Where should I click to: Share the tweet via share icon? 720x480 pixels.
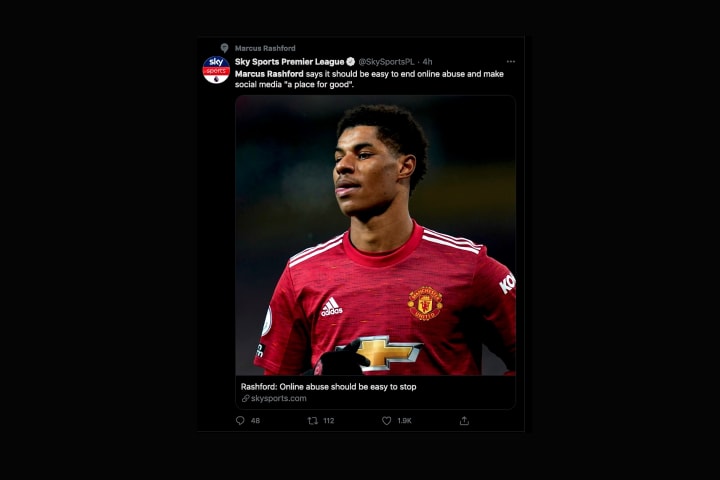tap(464, 421)
